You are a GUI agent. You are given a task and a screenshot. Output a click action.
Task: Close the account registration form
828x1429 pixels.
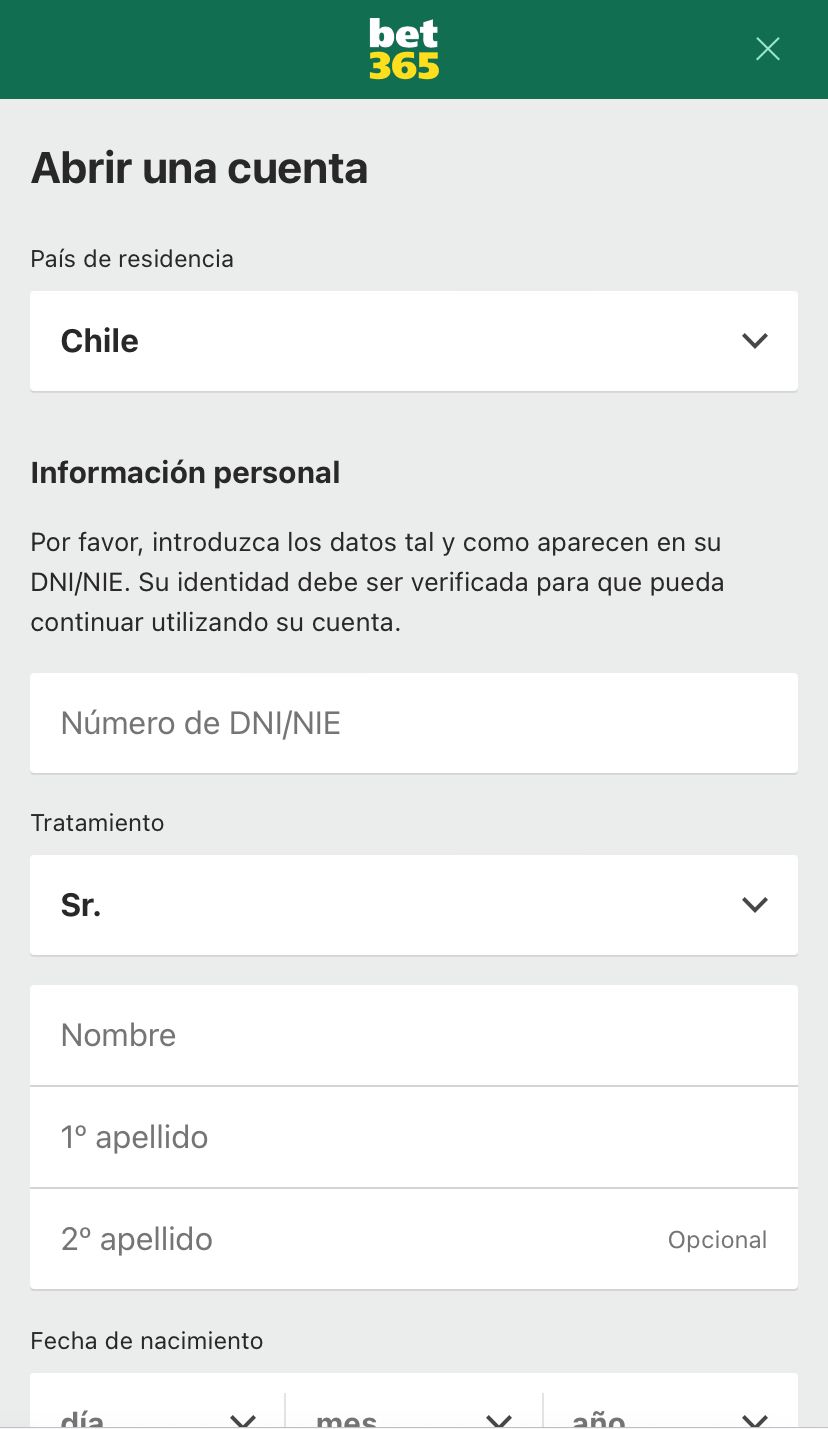(767, 49)
